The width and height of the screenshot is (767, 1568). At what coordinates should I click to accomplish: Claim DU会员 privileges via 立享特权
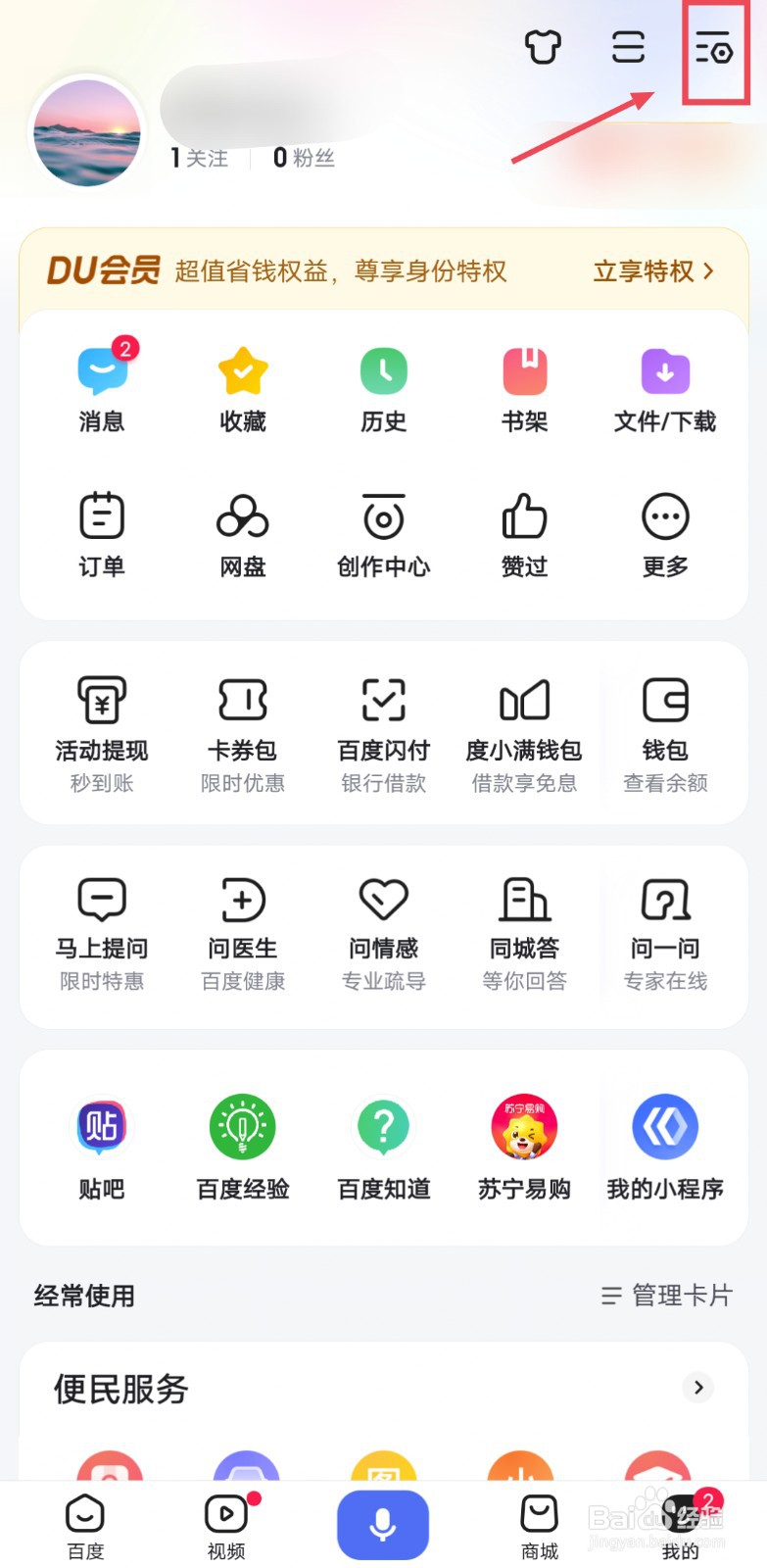(653, 270)
